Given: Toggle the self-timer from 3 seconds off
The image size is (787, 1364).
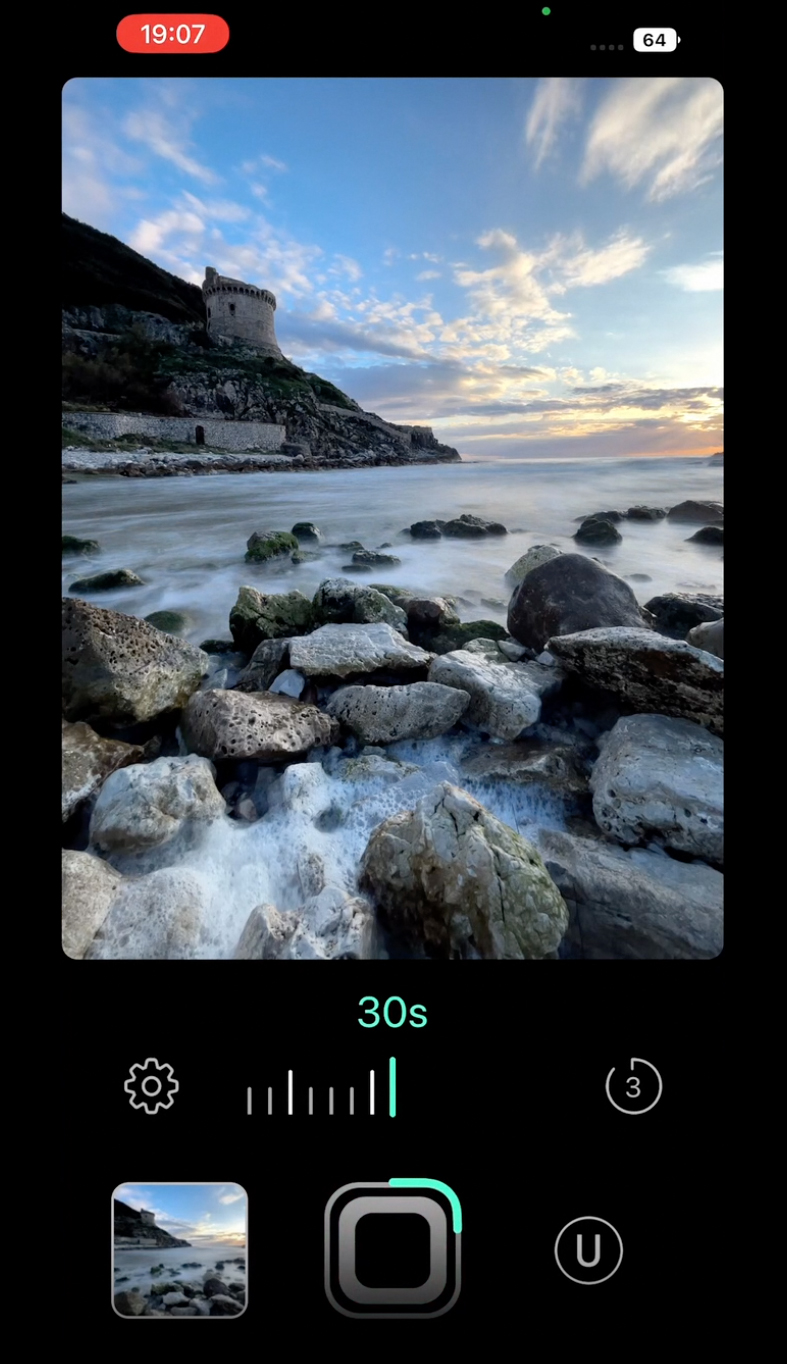Looking at the screenshot, I should coord(632,1086).
